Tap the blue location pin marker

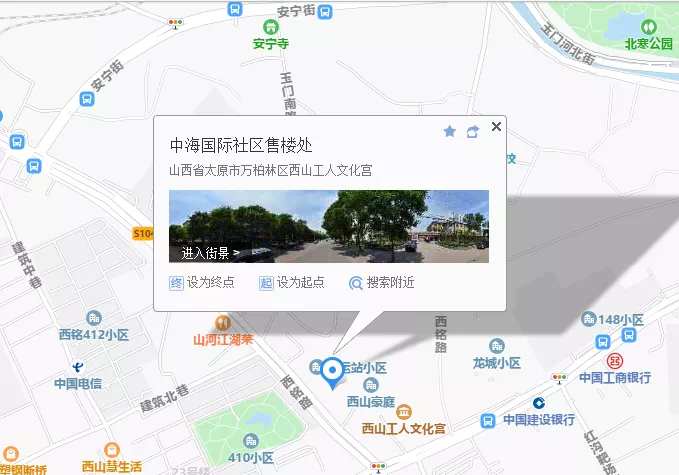[x=333, y=374]
